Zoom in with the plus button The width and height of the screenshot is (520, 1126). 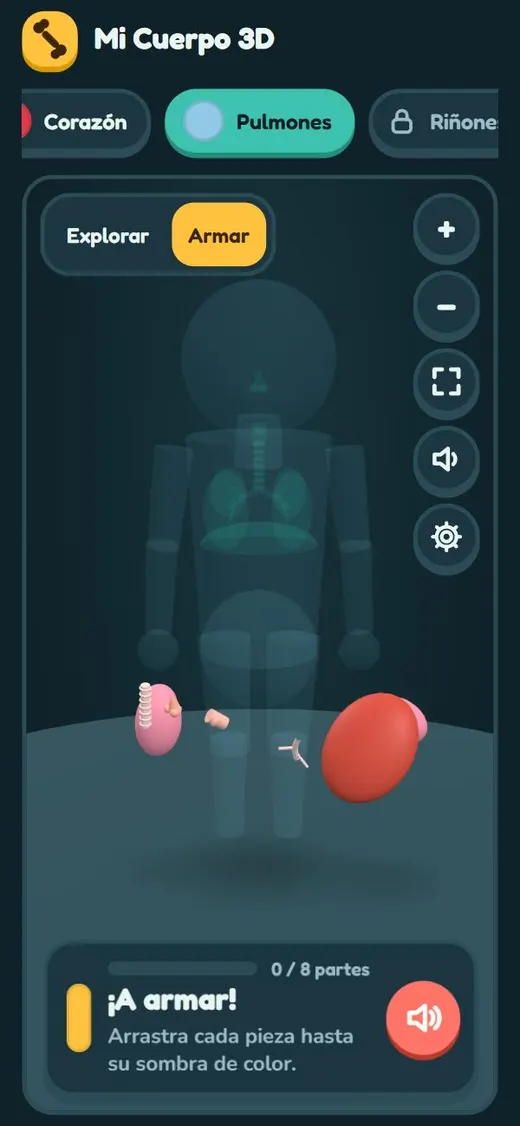tap(446, 230)
